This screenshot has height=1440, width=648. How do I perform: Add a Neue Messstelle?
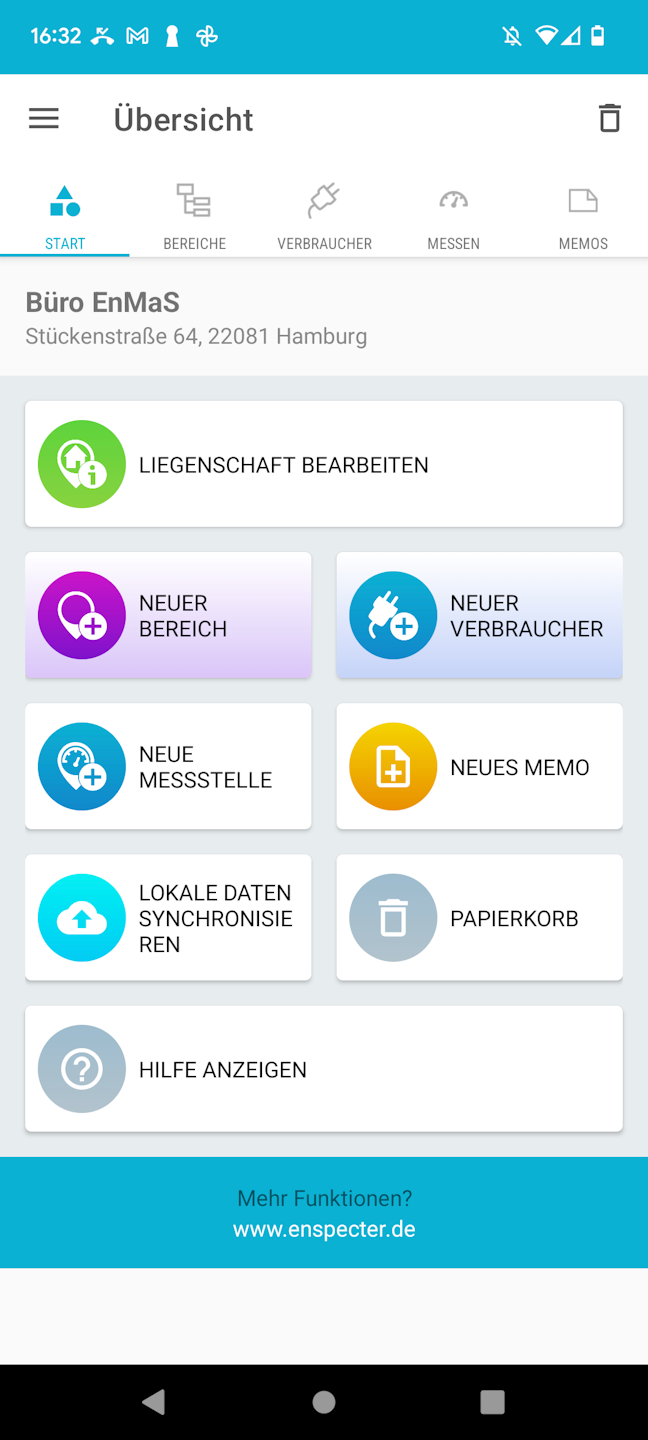[x=168, y=767]
